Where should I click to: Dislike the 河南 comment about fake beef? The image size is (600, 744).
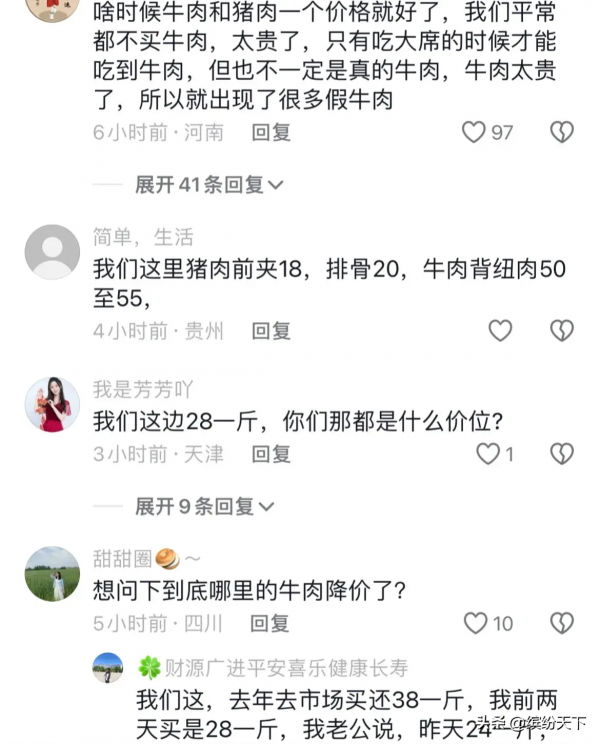(562, 132)
